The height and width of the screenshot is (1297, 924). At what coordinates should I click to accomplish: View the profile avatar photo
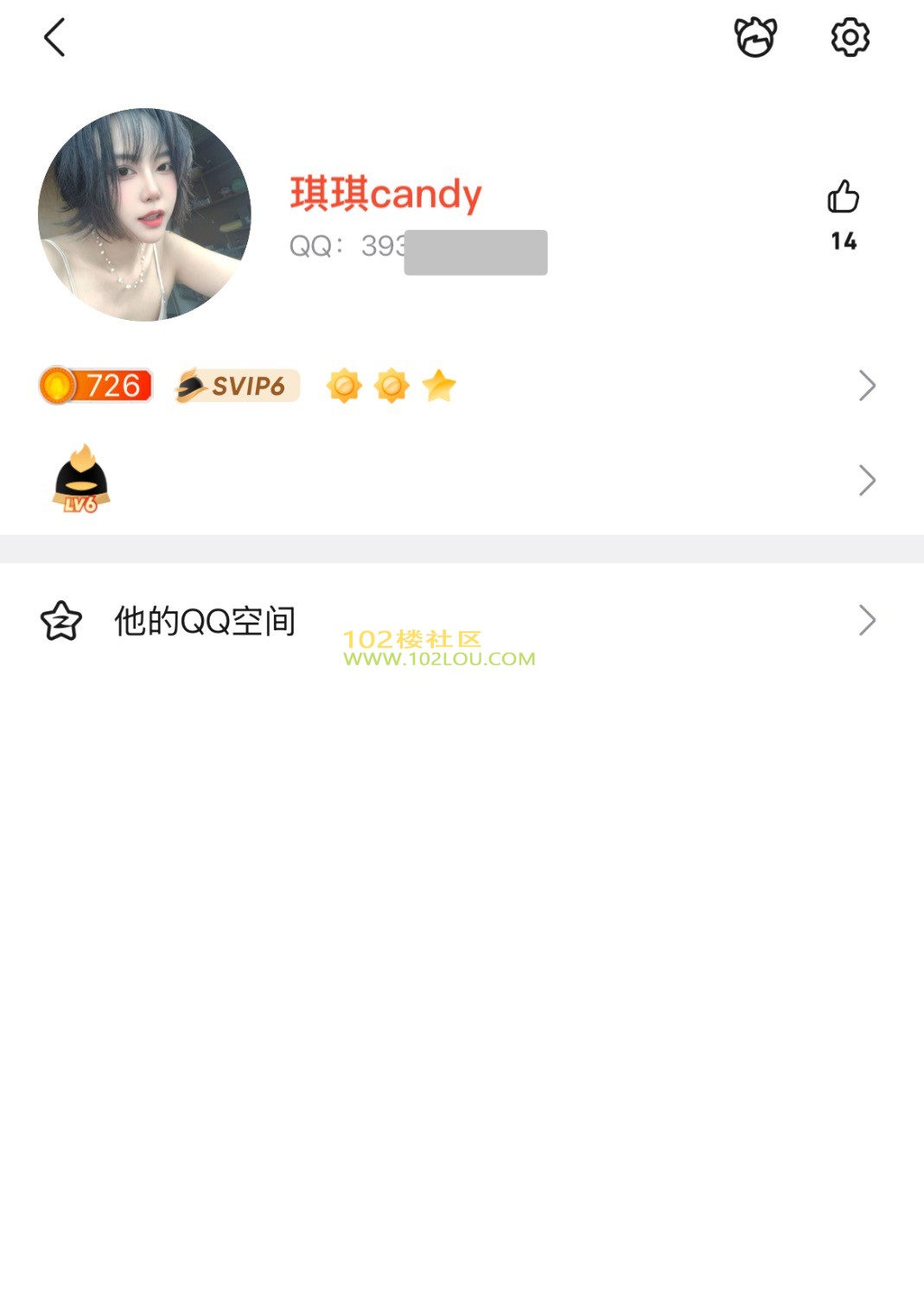pyautogui.click(x=144, y=214)
